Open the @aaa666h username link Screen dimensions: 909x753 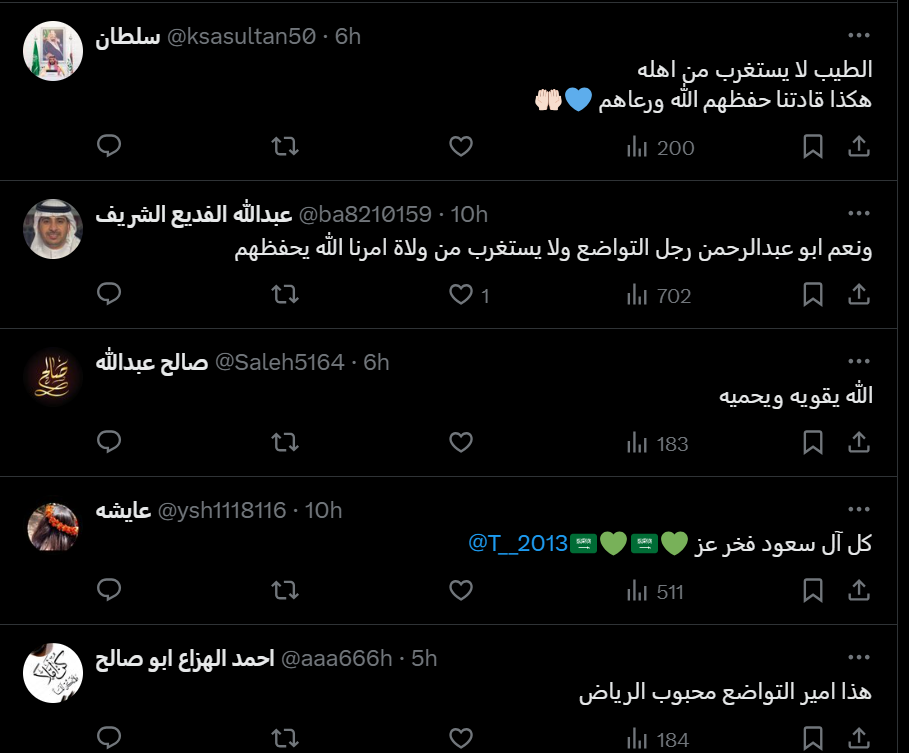click(x=336, y=658)
